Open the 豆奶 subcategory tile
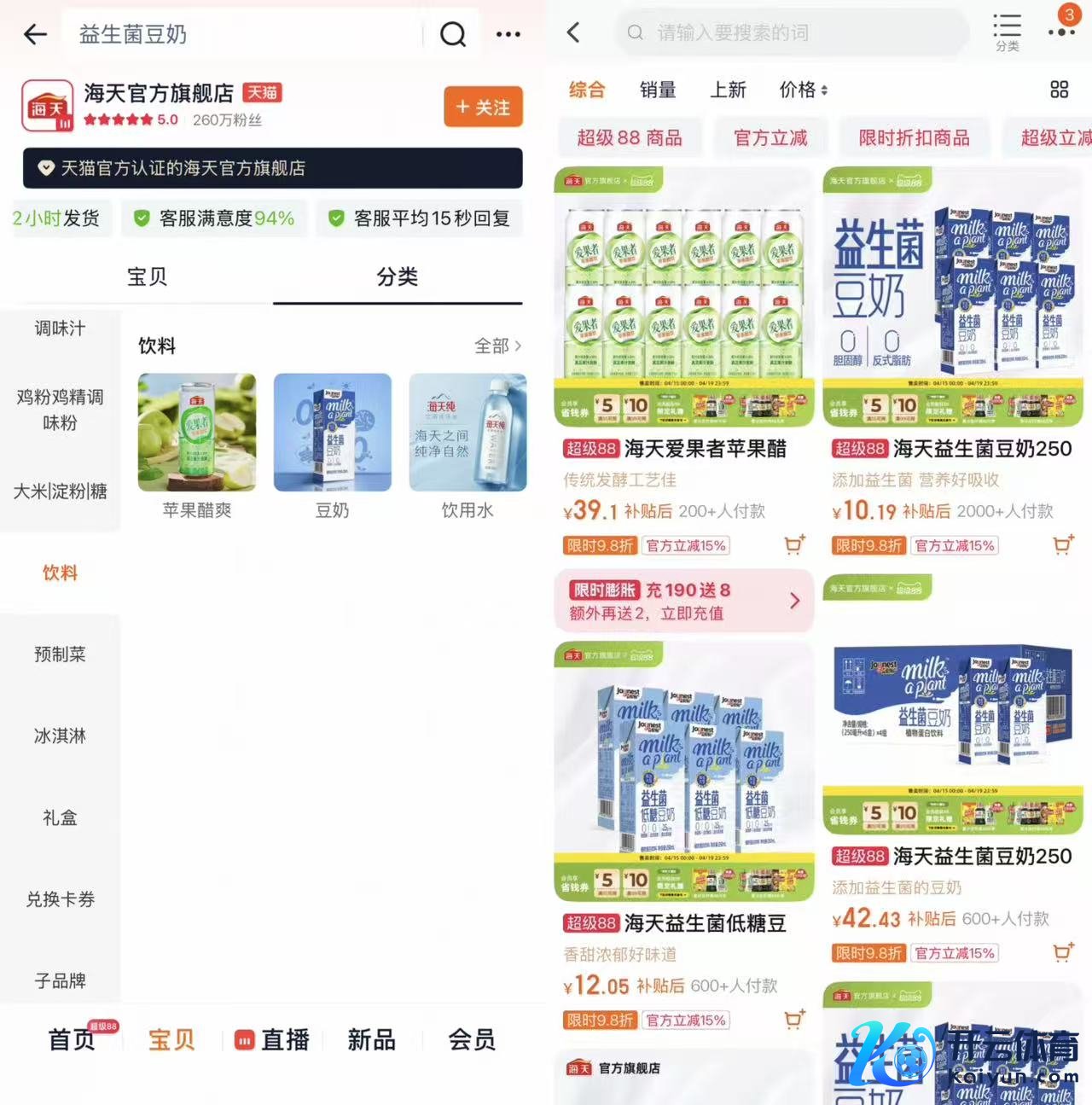This screenshot has width=1092, height=1105. click(x=332, y=433)
